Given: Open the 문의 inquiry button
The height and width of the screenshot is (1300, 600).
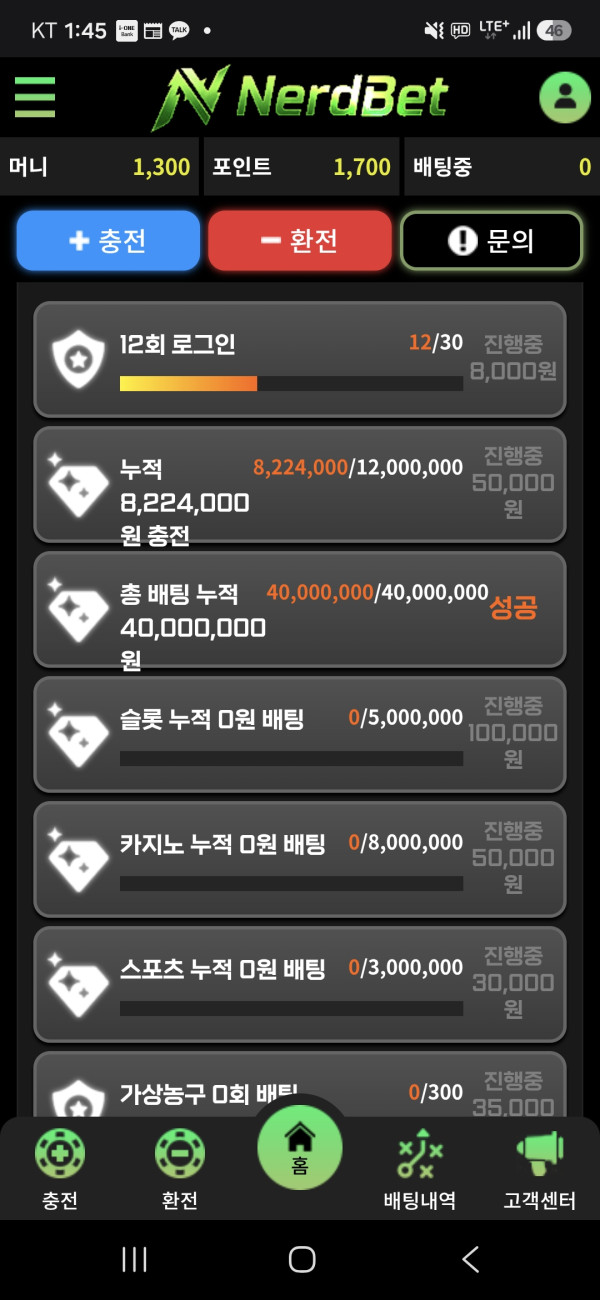Looking at the screenshot, I should click(491, 240).
